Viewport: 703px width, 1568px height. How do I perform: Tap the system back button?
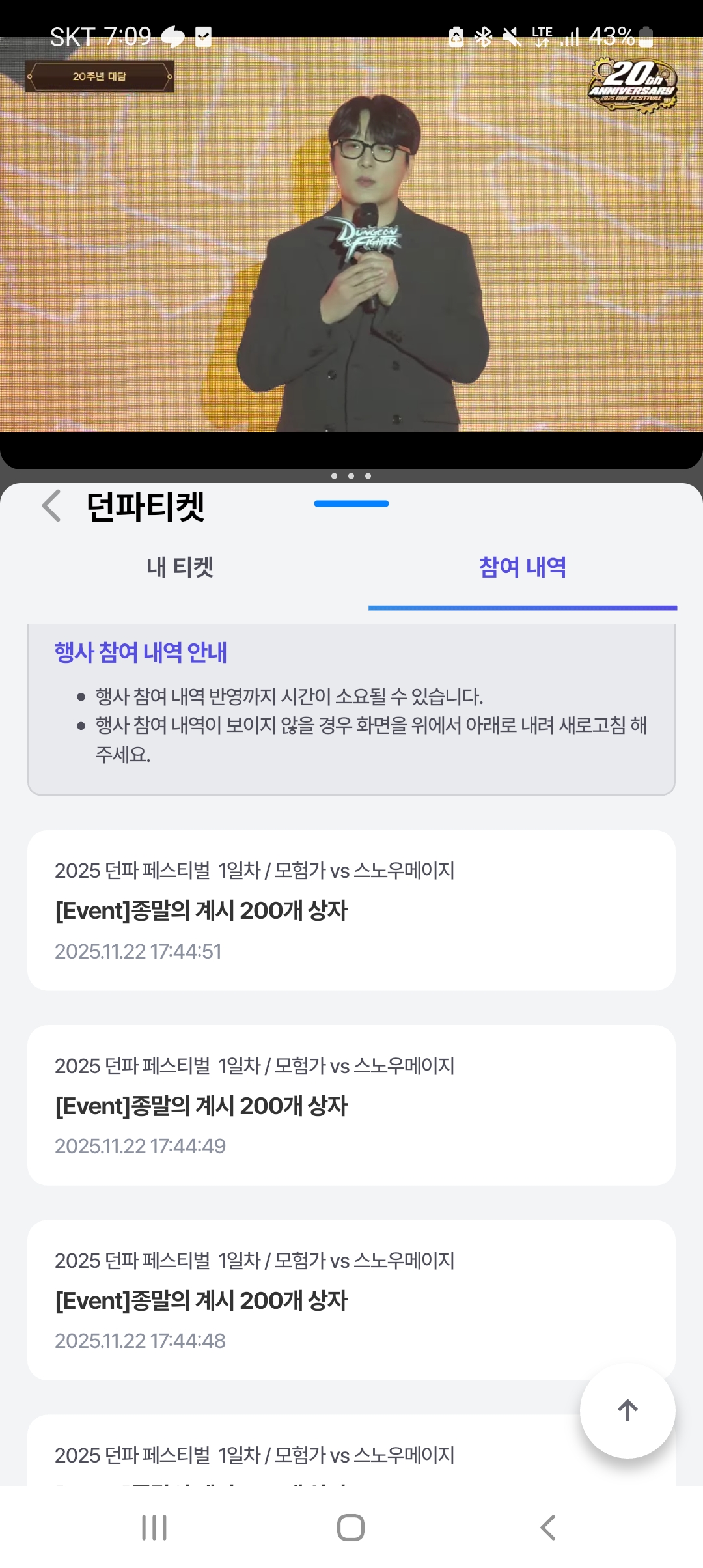pos(548,1527)
